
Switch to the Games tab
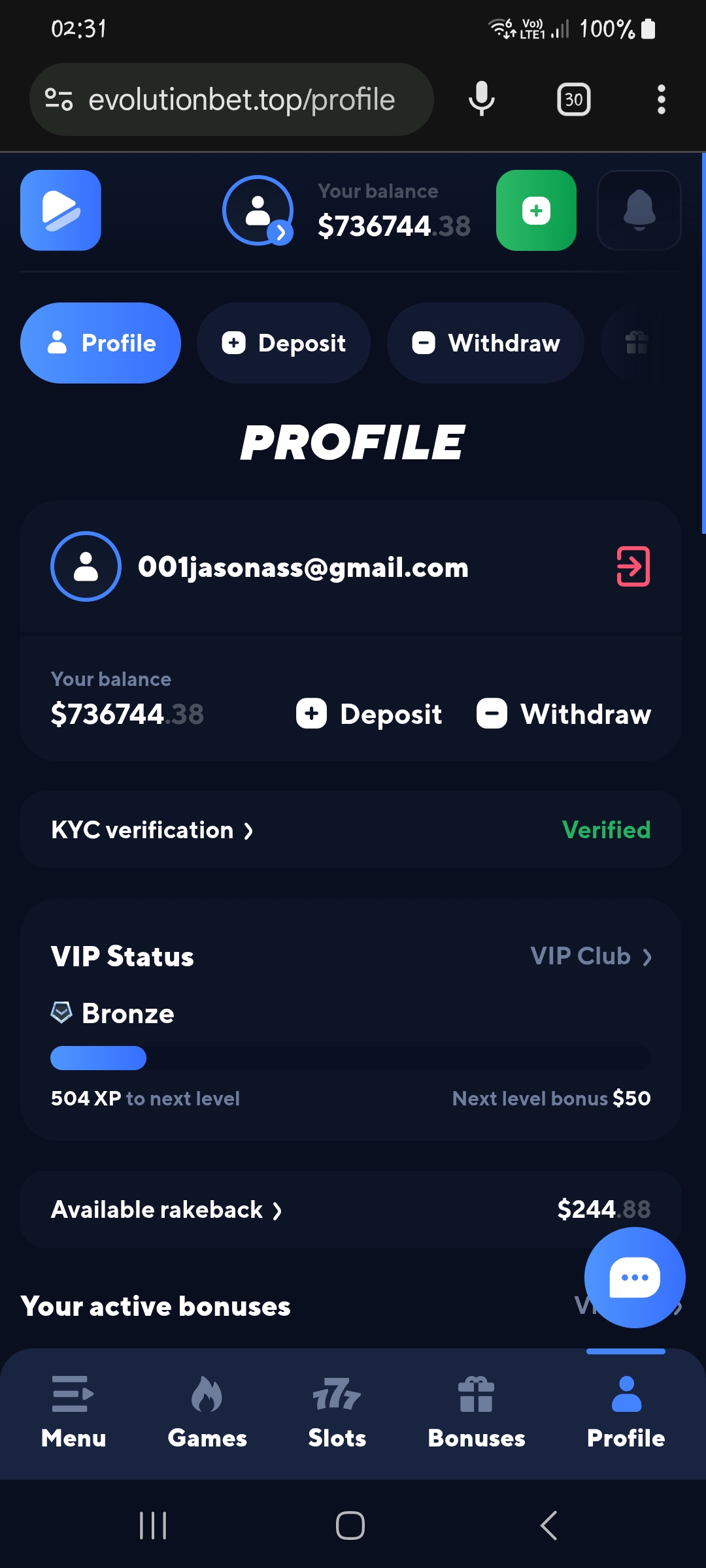pyautogui.click(x=207, y=1413)
